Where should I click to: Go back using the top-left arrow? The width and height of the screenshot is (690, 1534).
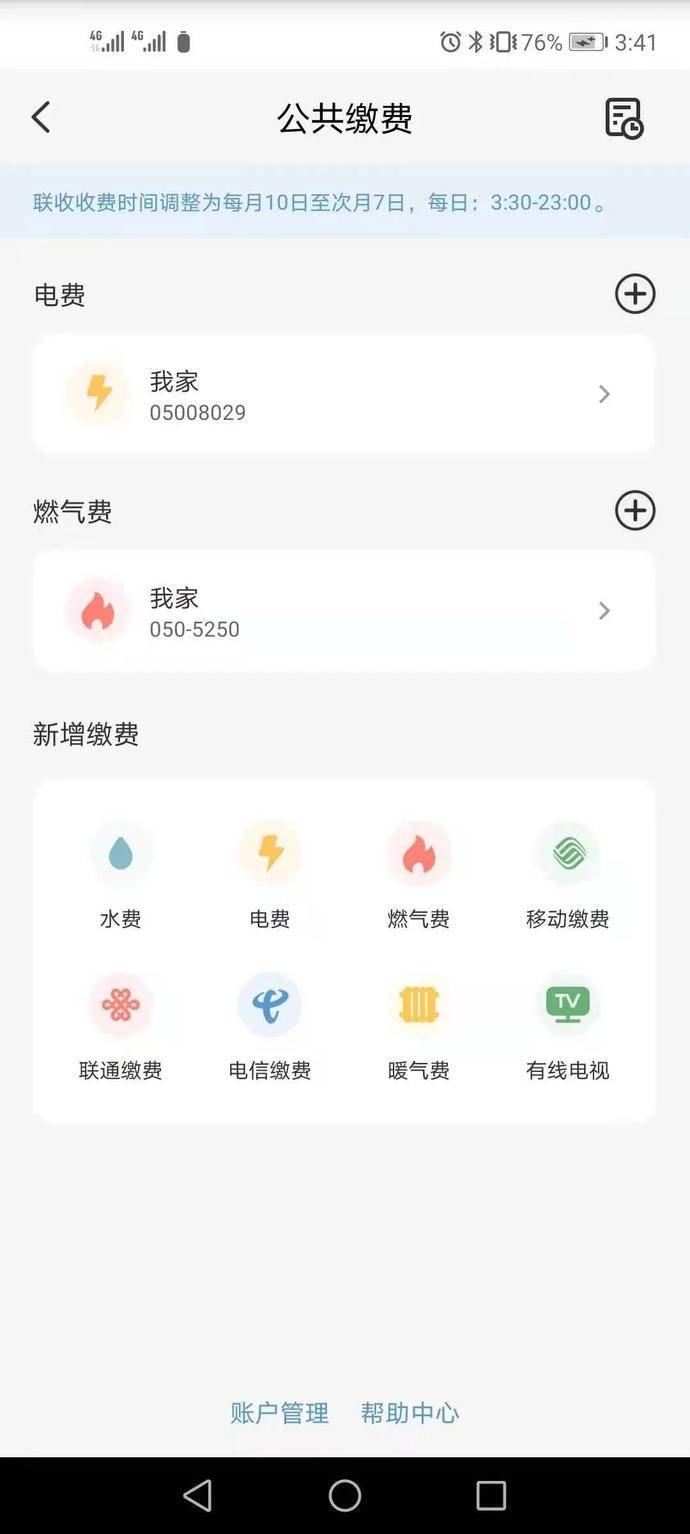click(41, 117)
